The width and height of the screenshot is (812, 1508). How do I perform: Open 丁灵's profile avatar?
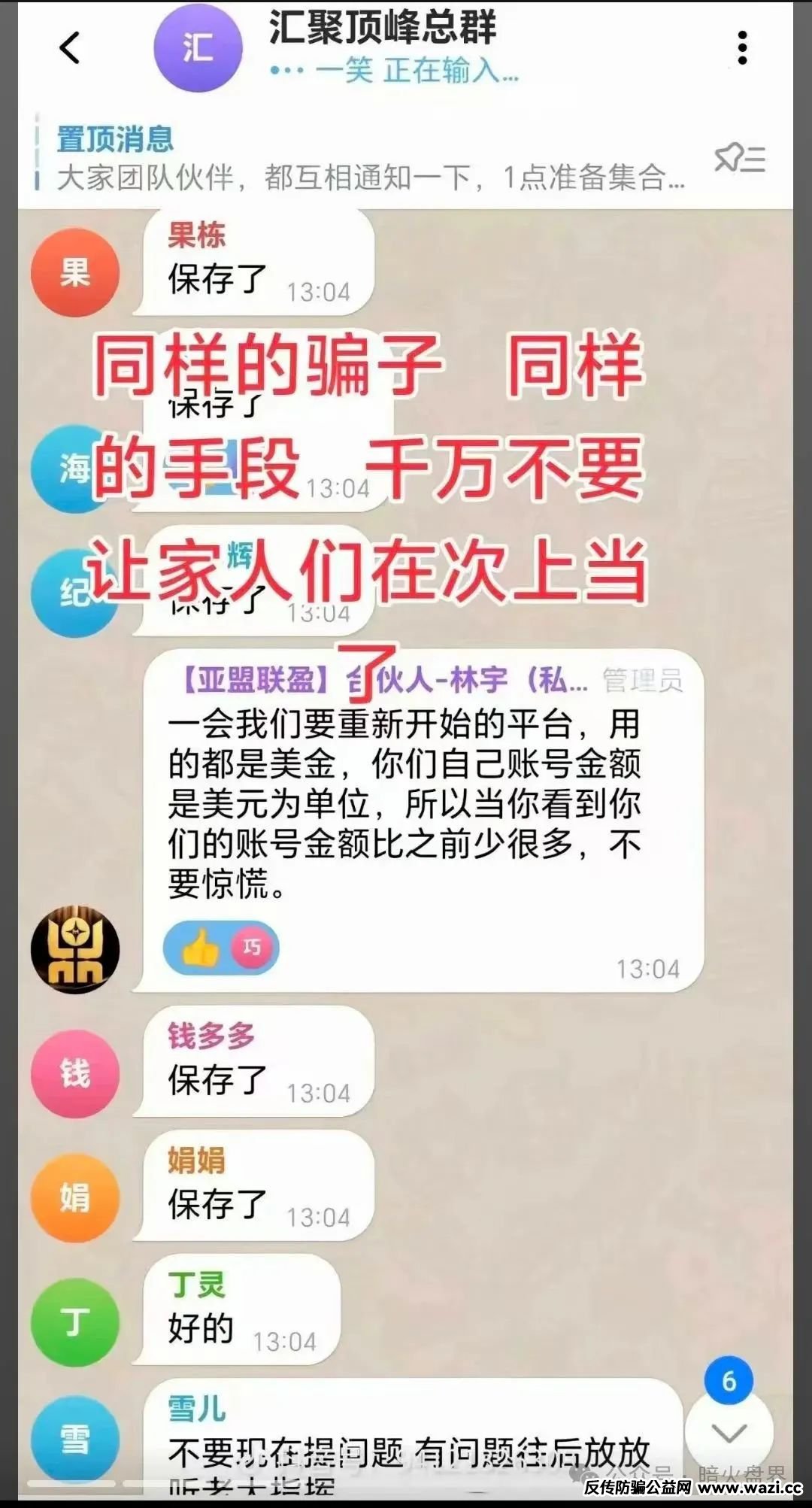(x=75, y=1321)
